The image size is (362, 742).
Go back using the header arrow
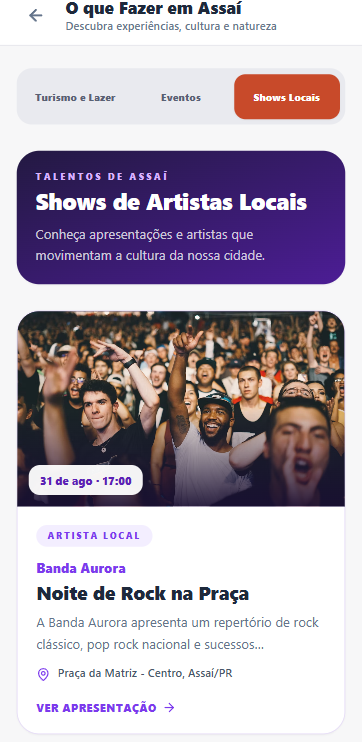tap(35, 16)
